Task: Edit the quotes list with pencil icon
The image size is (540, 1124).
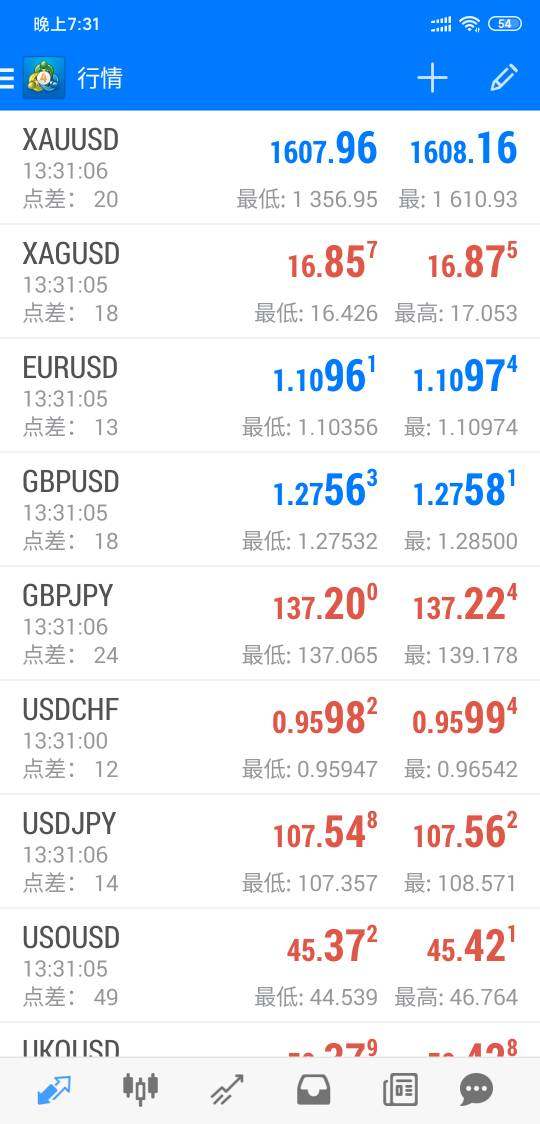Action: [x=504, y=77]
